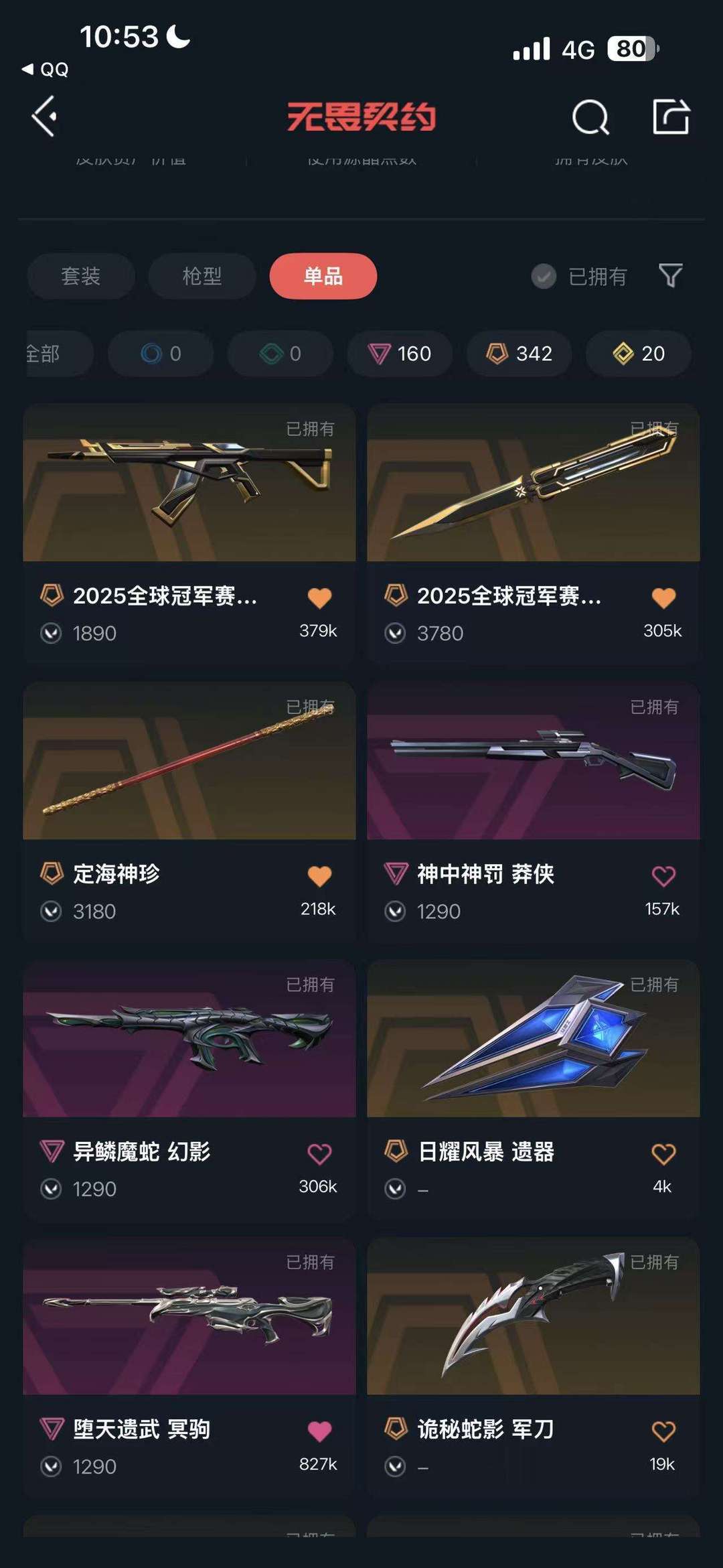Viewport: 723px width, 1568px height.
Task: Open the search magnifier icon
Action: pos(590,118)
